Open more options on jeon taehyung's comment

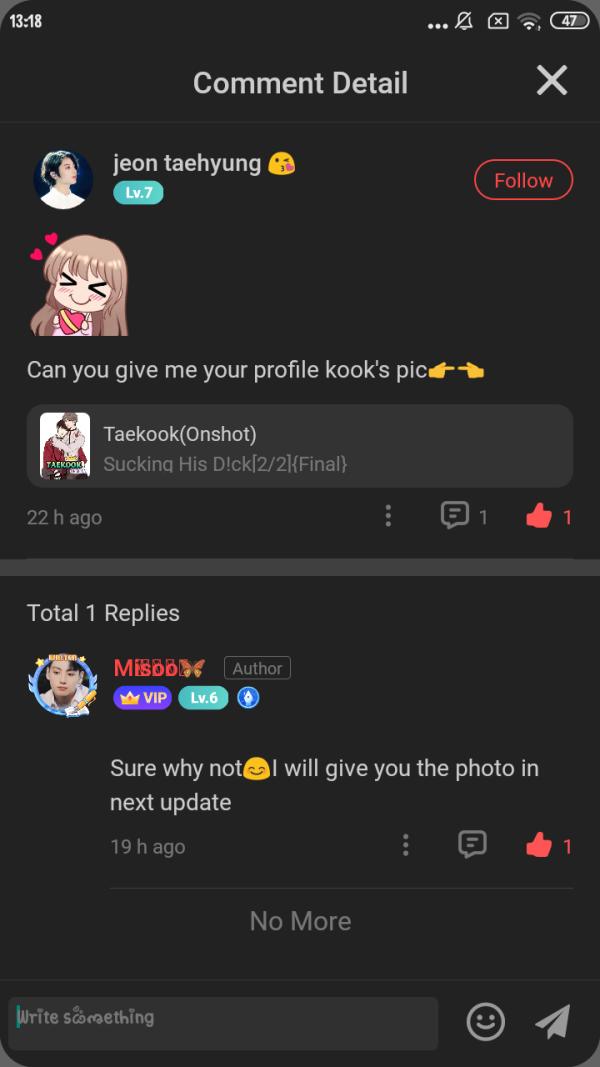[388, 516]
